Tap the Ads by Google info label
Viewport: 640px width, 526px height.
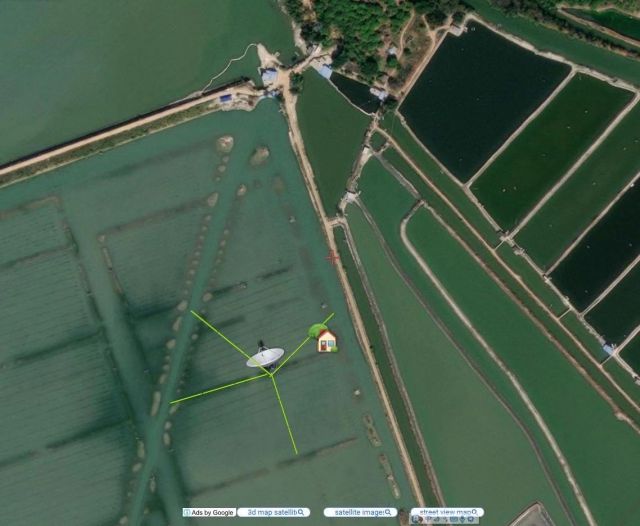209,512
